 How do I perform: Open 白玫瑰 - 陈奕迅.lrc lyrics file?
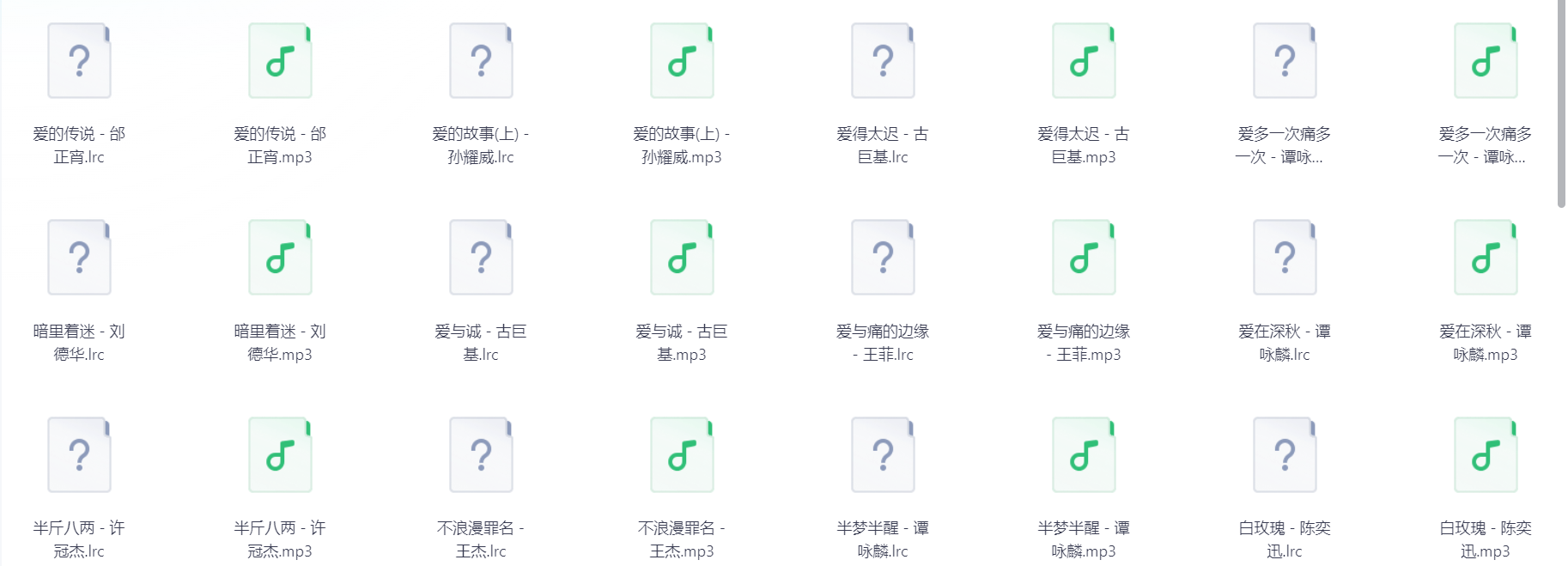[x=1285, y=455]
